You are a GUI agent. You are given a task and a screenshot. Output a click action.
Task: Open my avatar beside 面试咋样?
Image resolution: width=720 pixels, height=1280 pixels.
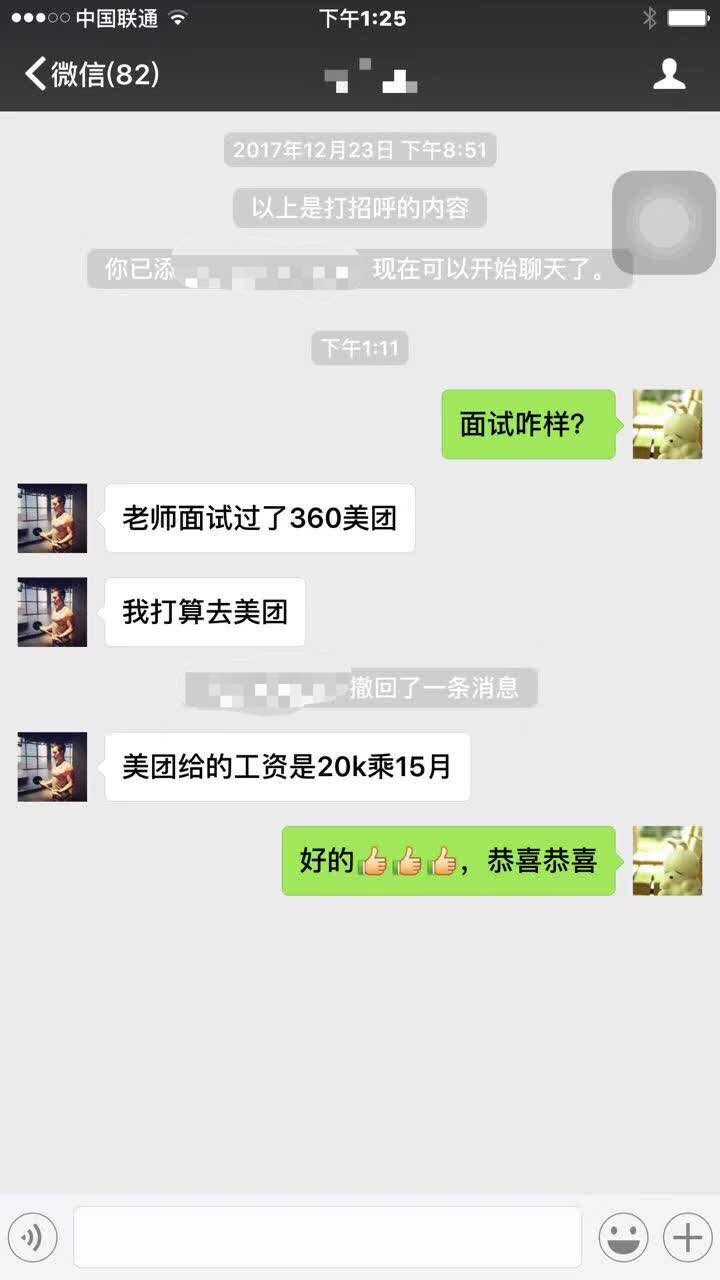pos(667,424)
